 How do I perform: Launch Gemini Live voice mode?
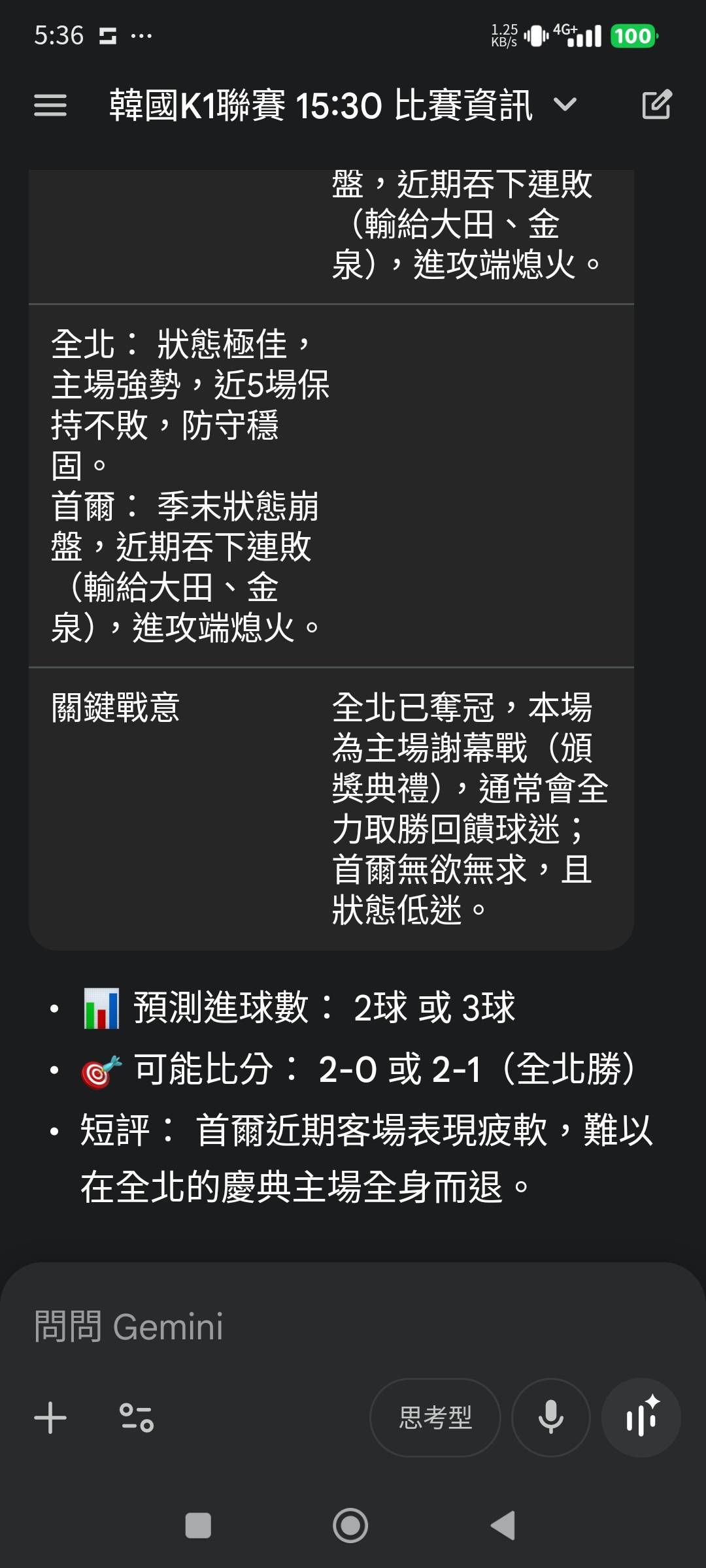click(x=641, y=1418)
